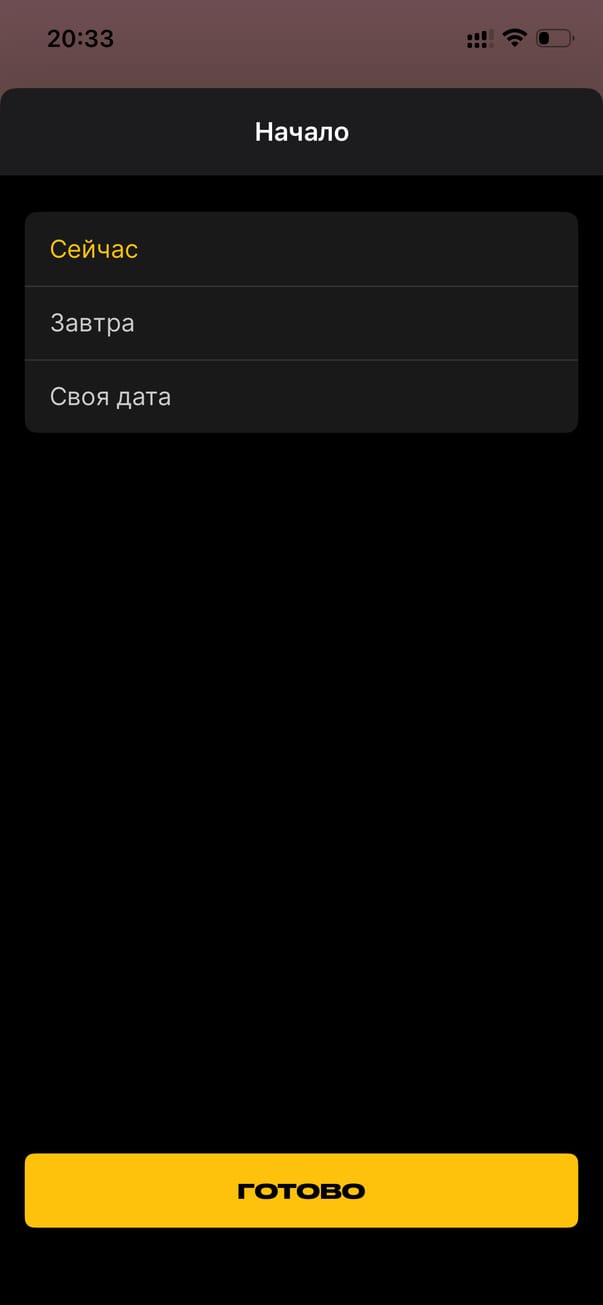This screenshot has height=1305, width=603.
Task: Confirm with the Готово button
Action: click(x=301, y=1190)
